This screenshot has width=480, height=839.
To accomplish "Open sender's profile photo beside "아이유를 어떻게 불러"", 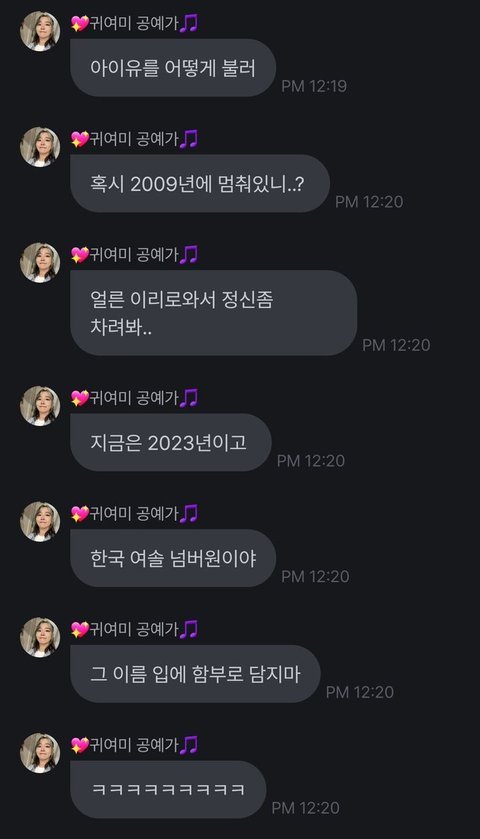I will tap(40, 32).
